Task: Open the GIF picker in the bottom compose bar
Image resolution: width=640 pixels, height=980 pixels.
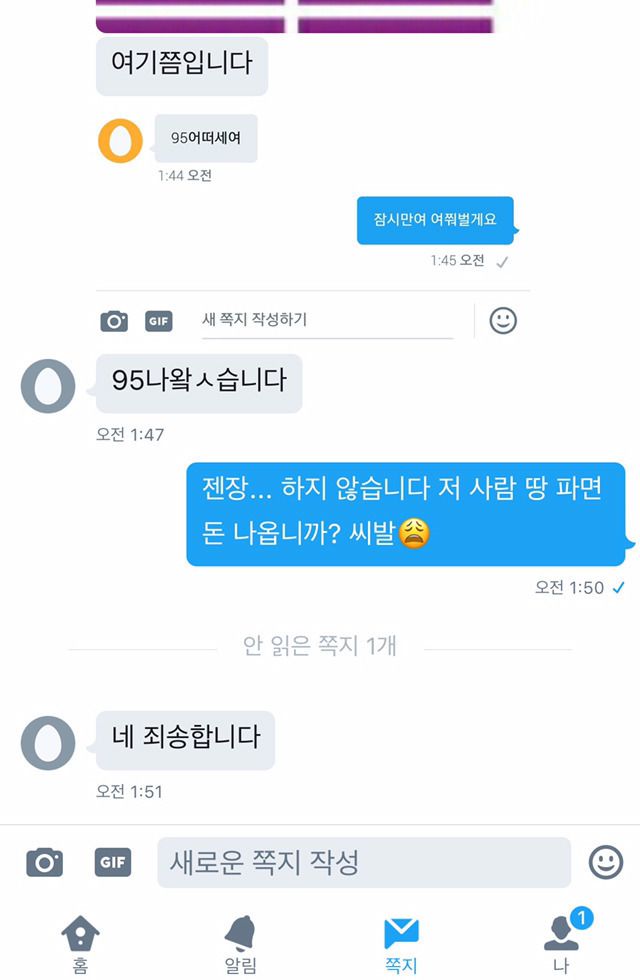Action: point(113,862)
